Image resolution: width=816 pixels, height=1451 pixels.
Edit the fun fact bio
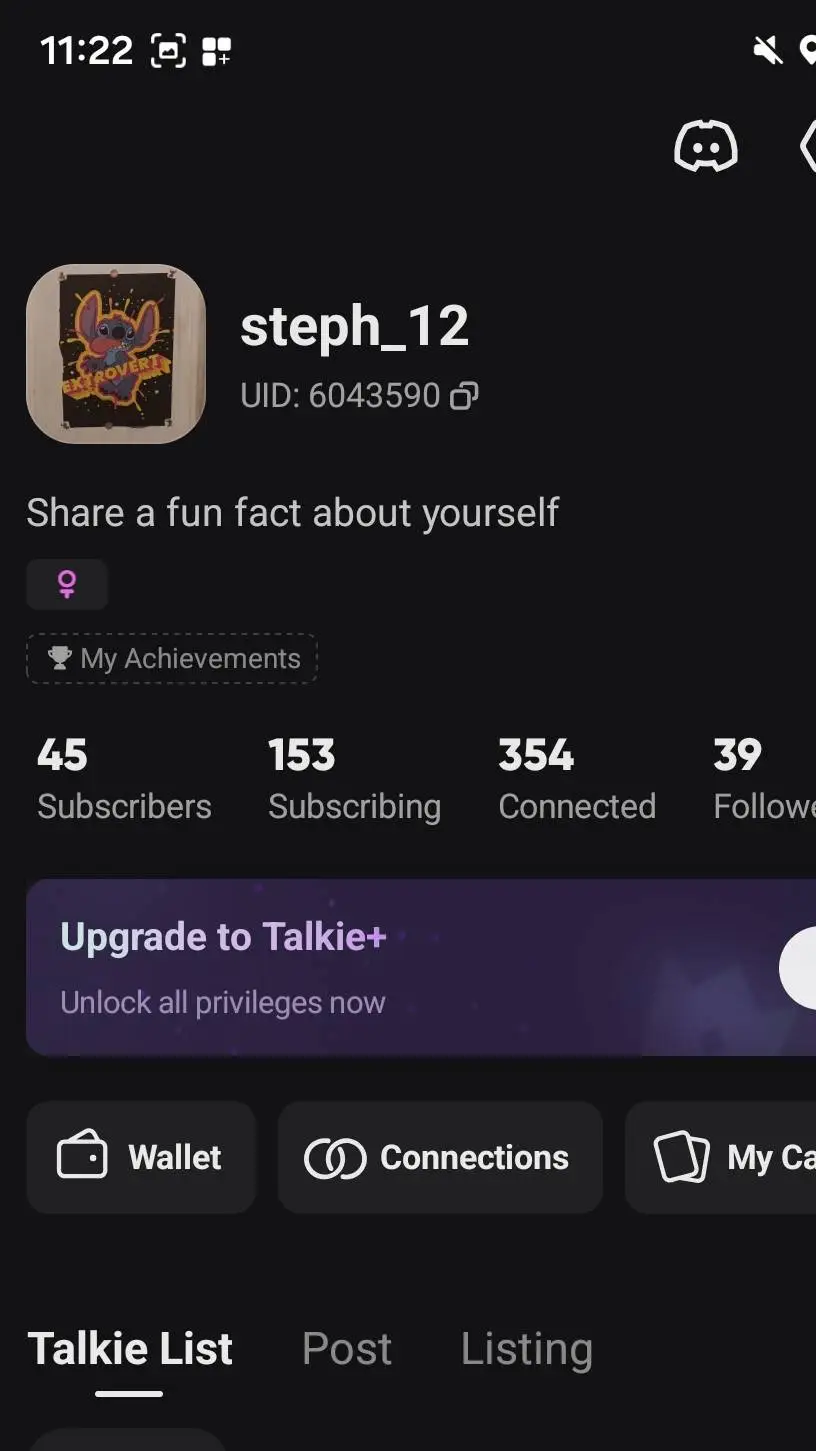[292, 513]
